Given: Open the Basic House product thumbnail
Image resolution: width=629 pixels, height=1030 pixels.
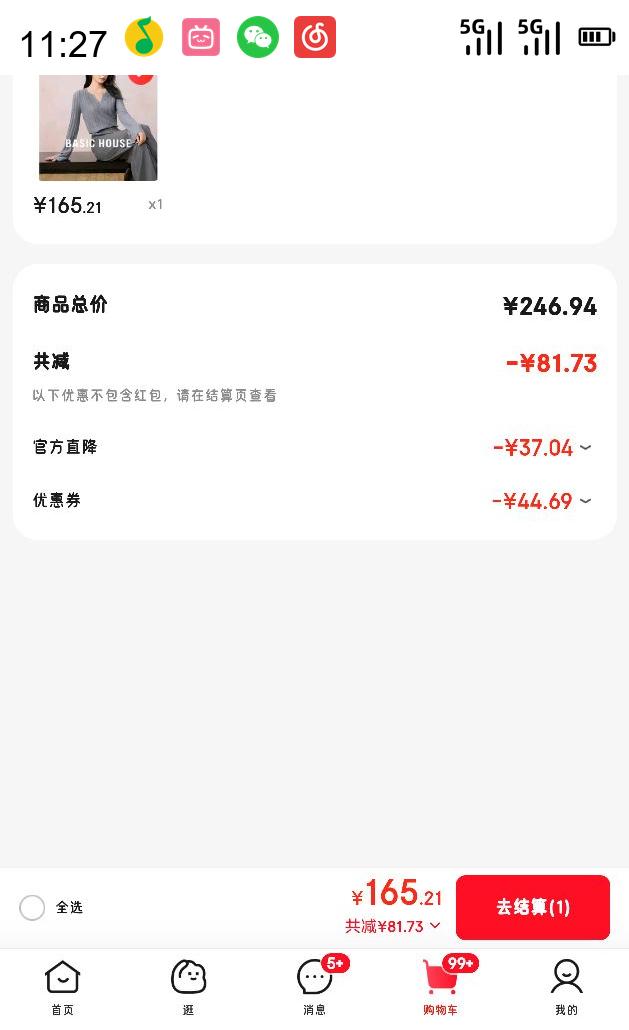Looking at the screenshot, I should (98, 128).
